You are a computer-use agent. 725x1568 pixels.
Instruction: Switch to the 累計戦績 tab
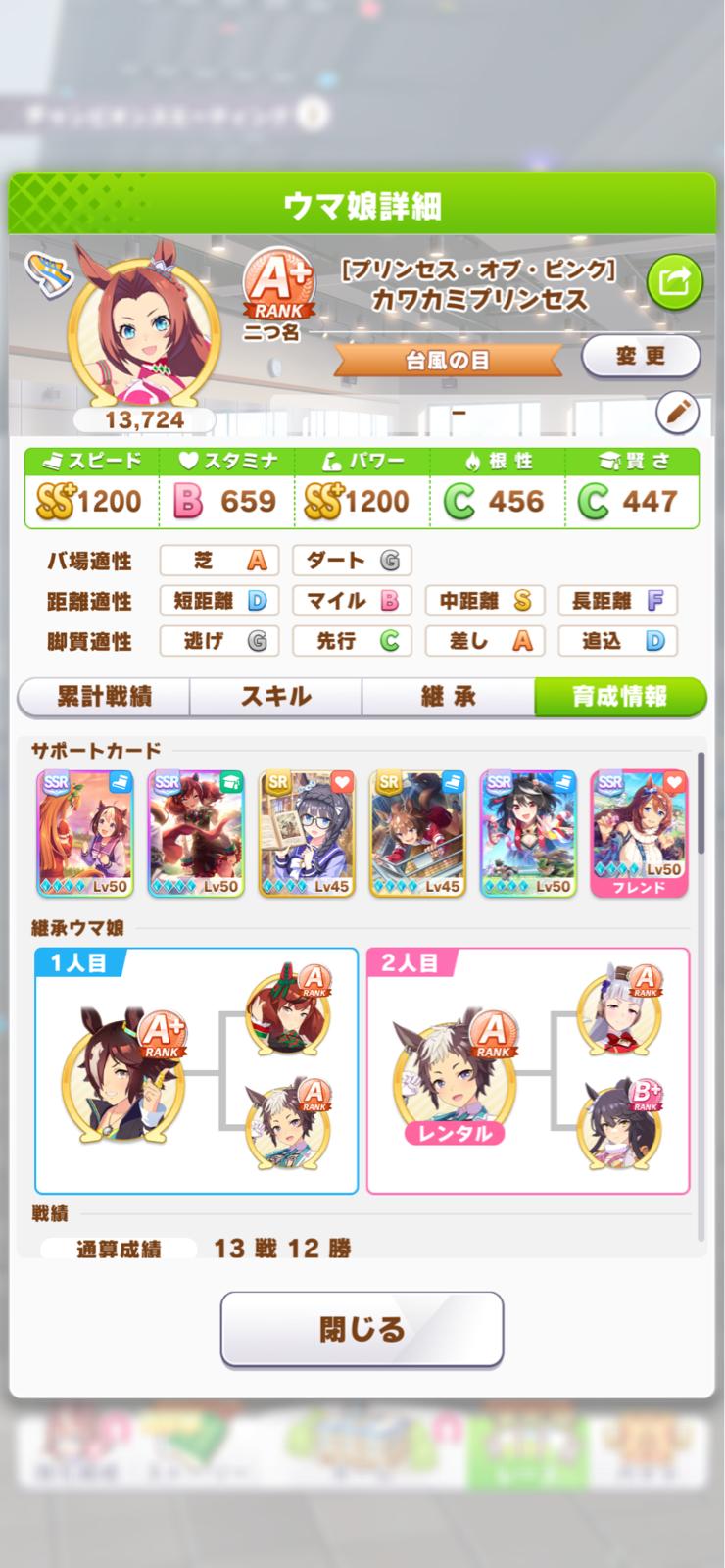[104, 697]
